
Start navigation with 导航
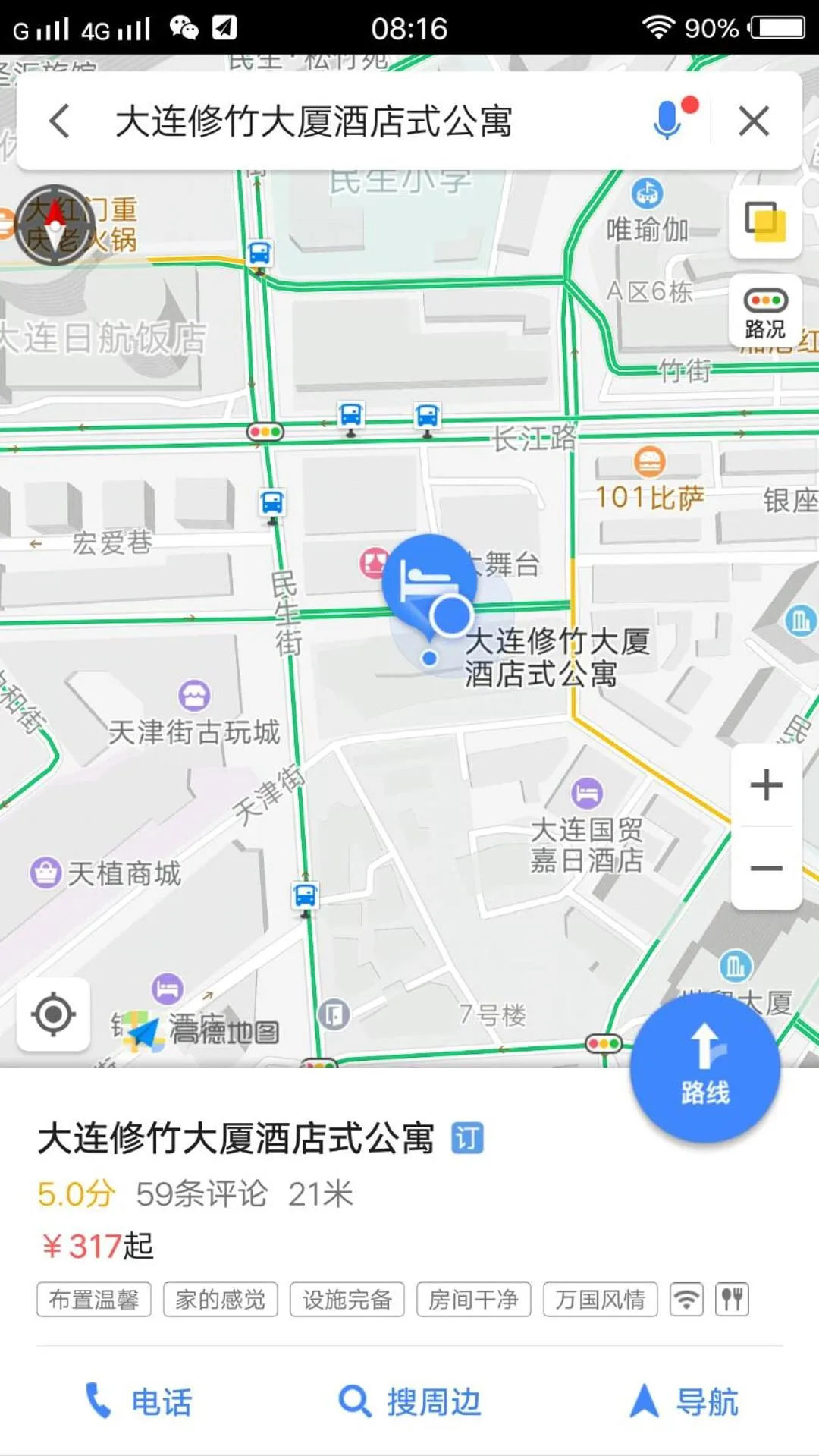tap(684, 1401)
